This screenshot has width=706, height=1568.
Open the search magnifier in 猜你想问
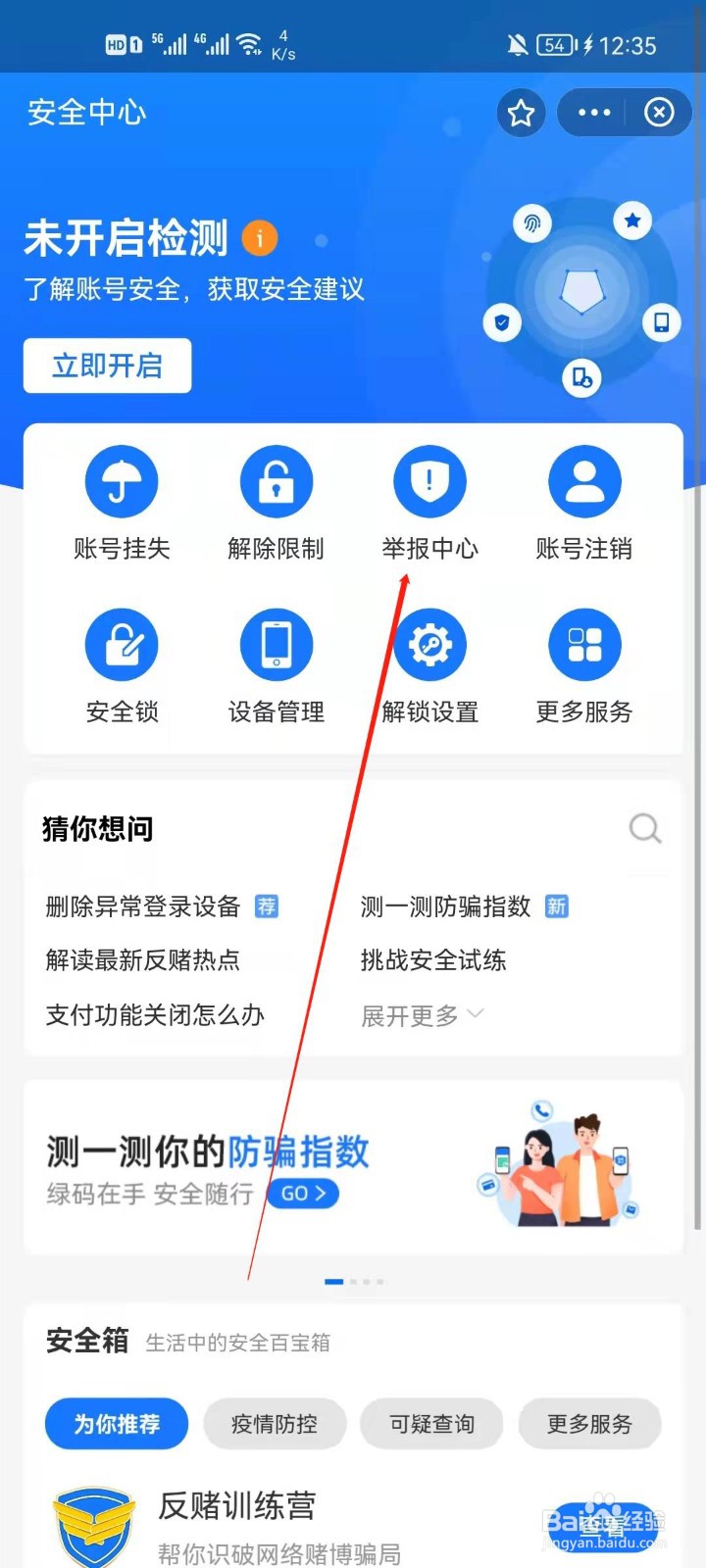point(645,828)
